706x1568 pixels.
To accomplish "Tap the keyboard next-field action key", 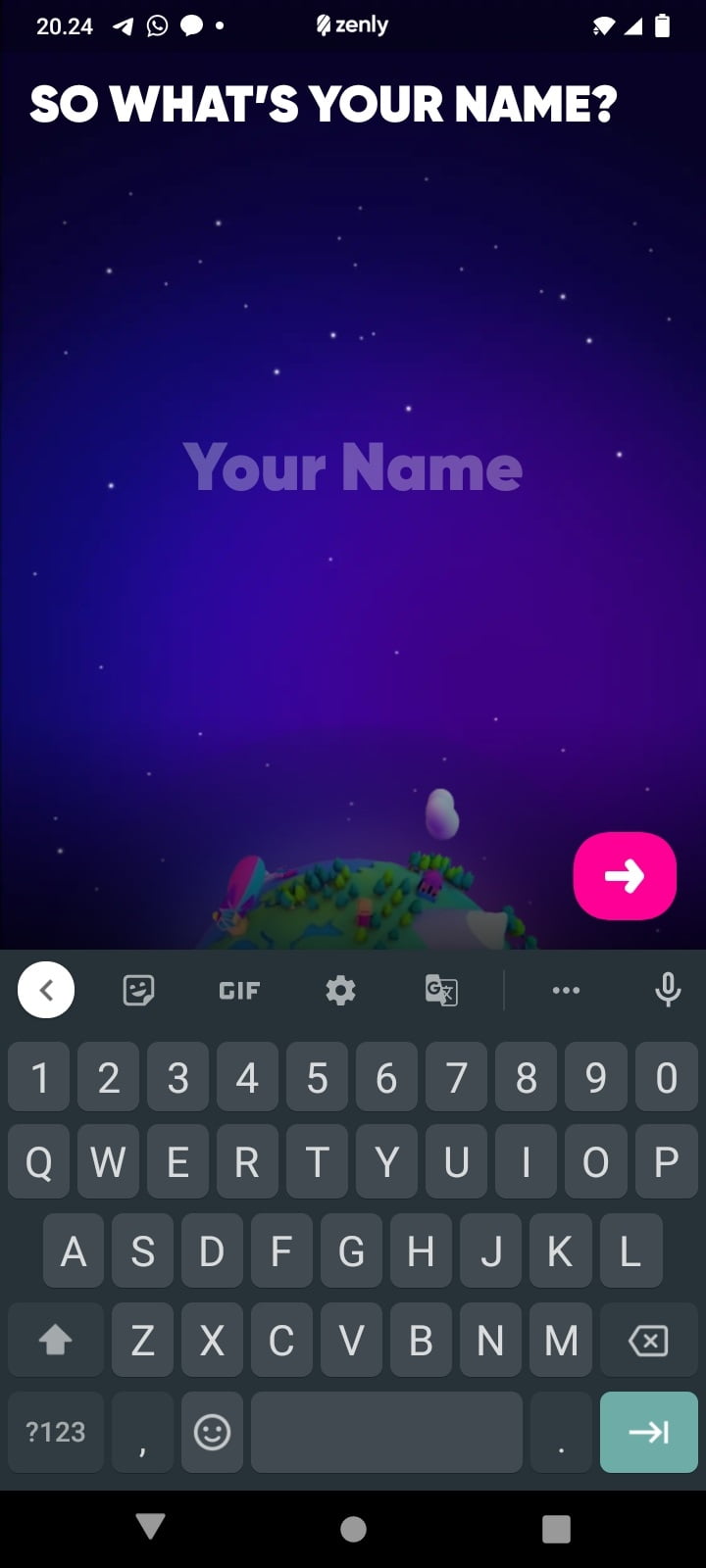I will pyautogui.click(x=648, y=1432).
